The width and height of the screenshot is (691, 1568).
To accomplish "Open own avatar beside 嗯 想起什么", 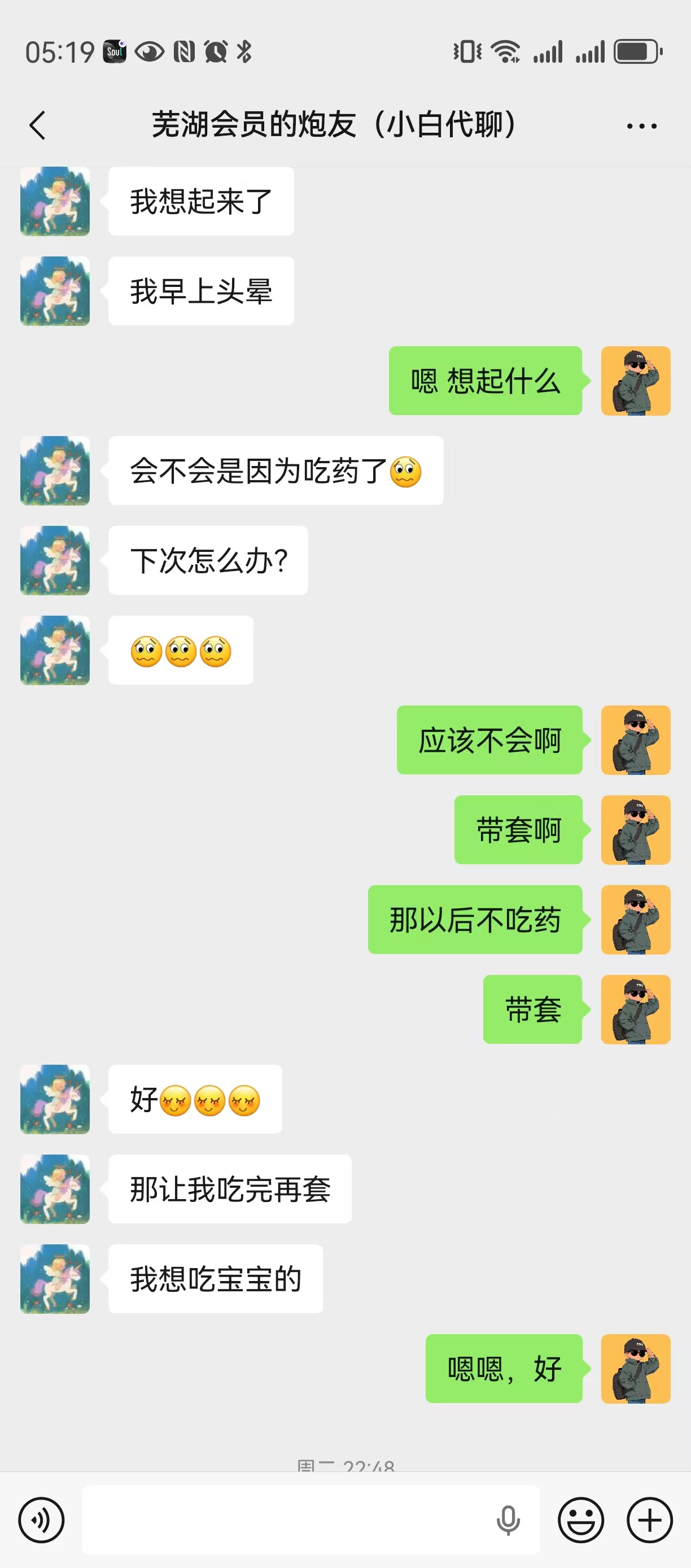I will pyautogui.click(x=636, y=381).
